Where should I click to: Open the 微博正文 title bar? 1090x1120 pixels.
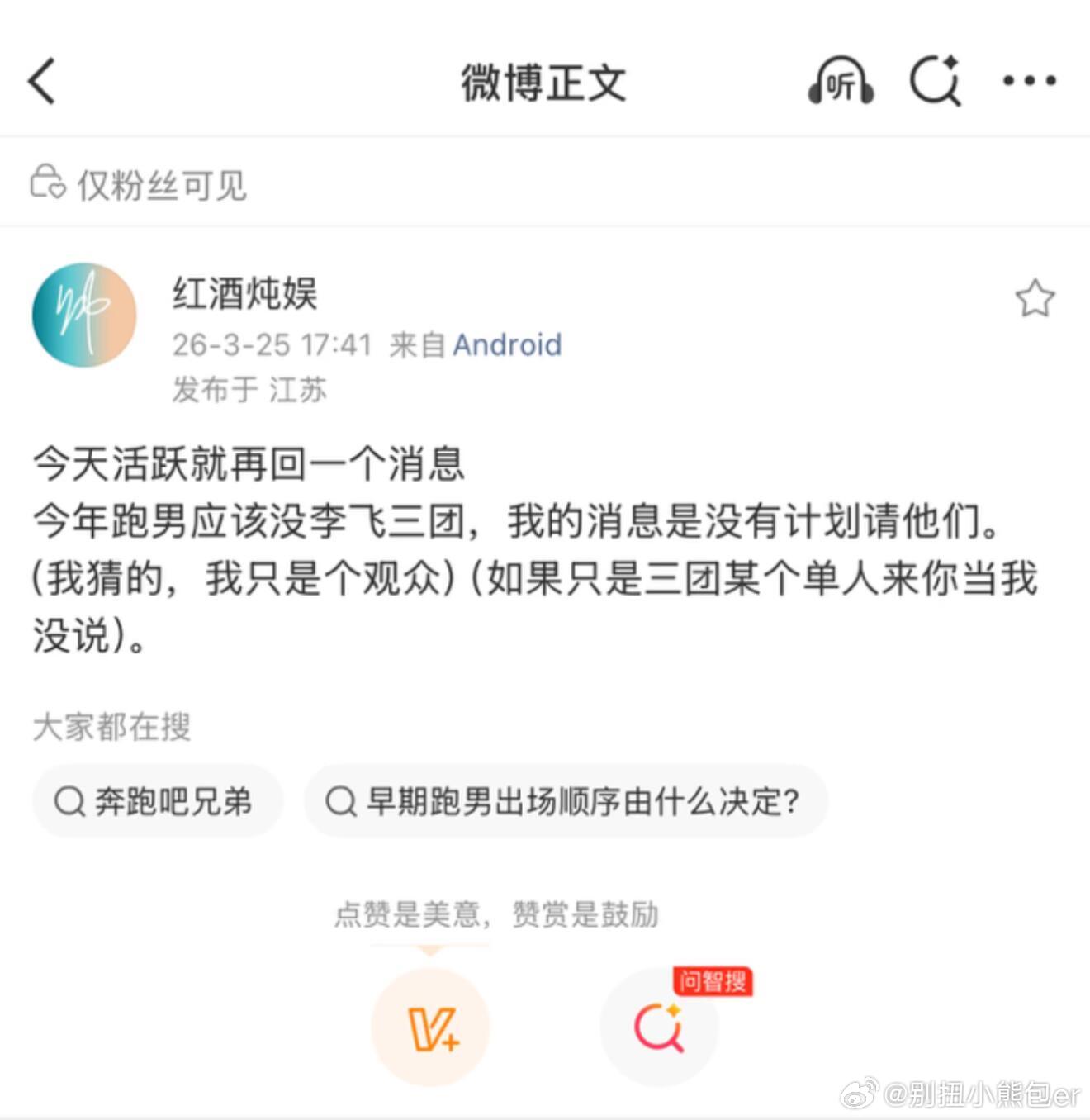pos(544,83)
